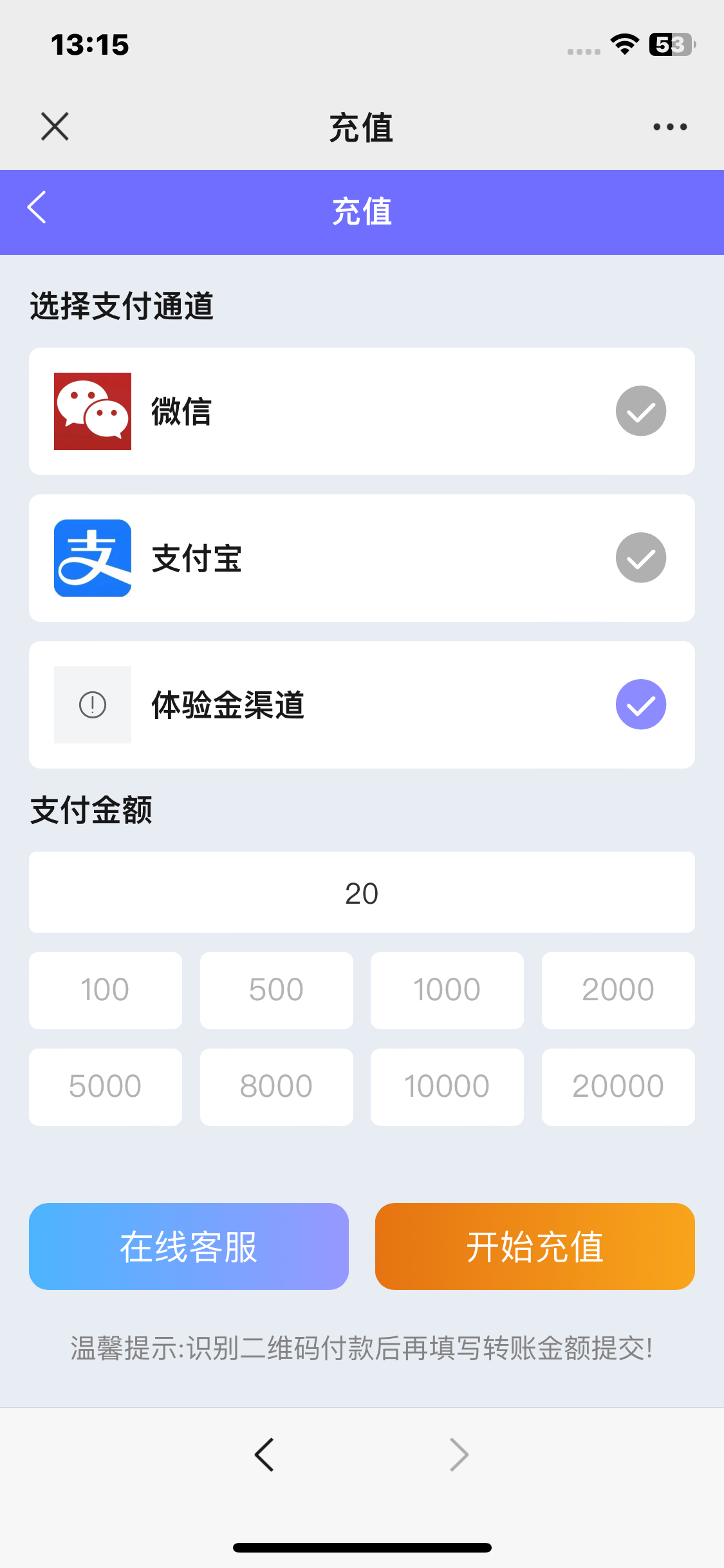Click the 体验金渠道 channel icon
Screen dimensions: 724x1568
(92, 704)
